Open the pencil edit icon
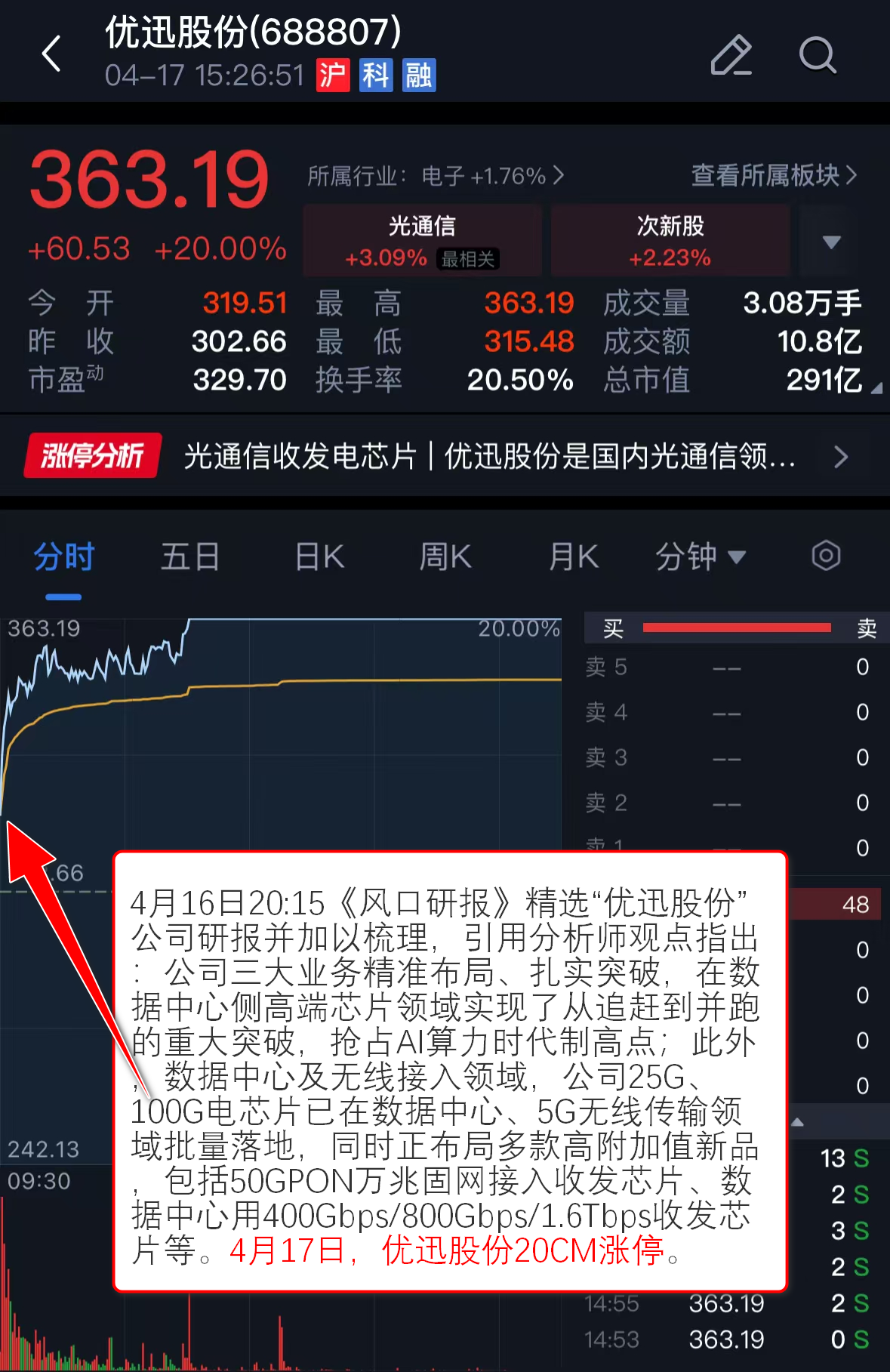This screenshot has height=1372, width=890. click(x=731, y=55)
